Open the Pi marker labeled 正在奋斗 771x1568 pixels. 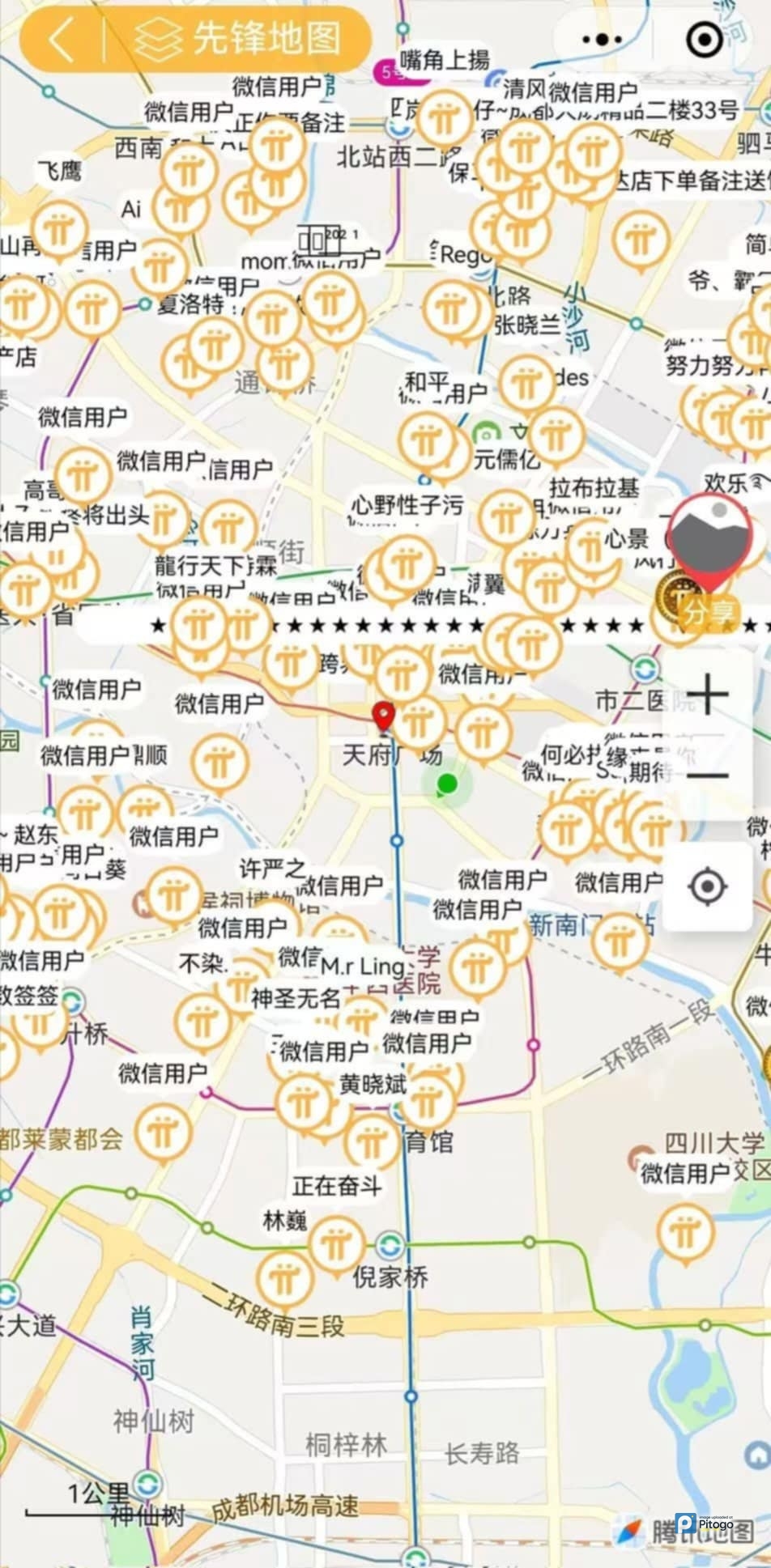click(x=337, y=1243)
